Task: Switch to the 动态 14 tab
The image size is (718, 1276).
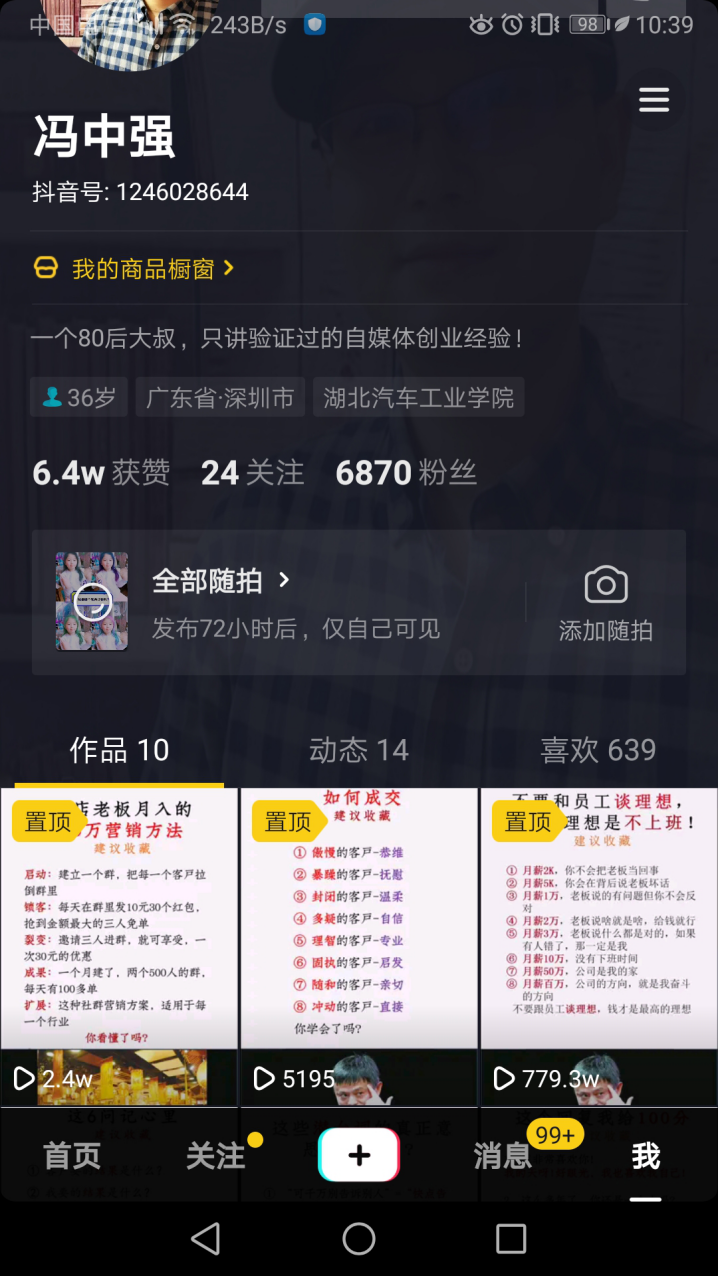Action: click(359, 750)
